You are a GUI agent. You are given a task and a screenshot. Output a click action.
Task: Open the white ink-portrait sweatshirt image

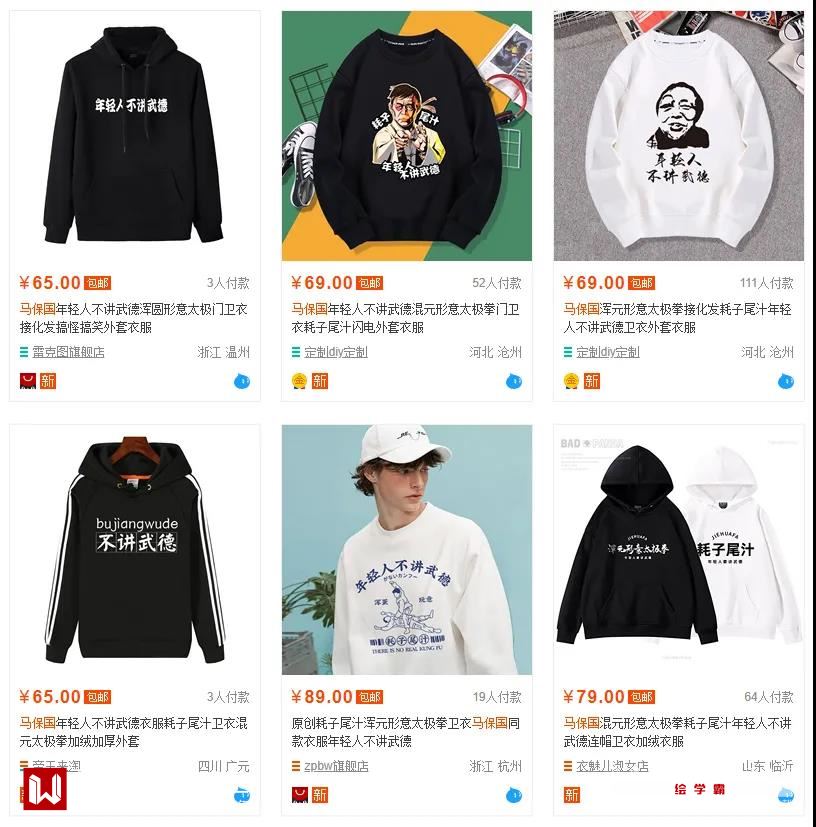tap(679, 135)
